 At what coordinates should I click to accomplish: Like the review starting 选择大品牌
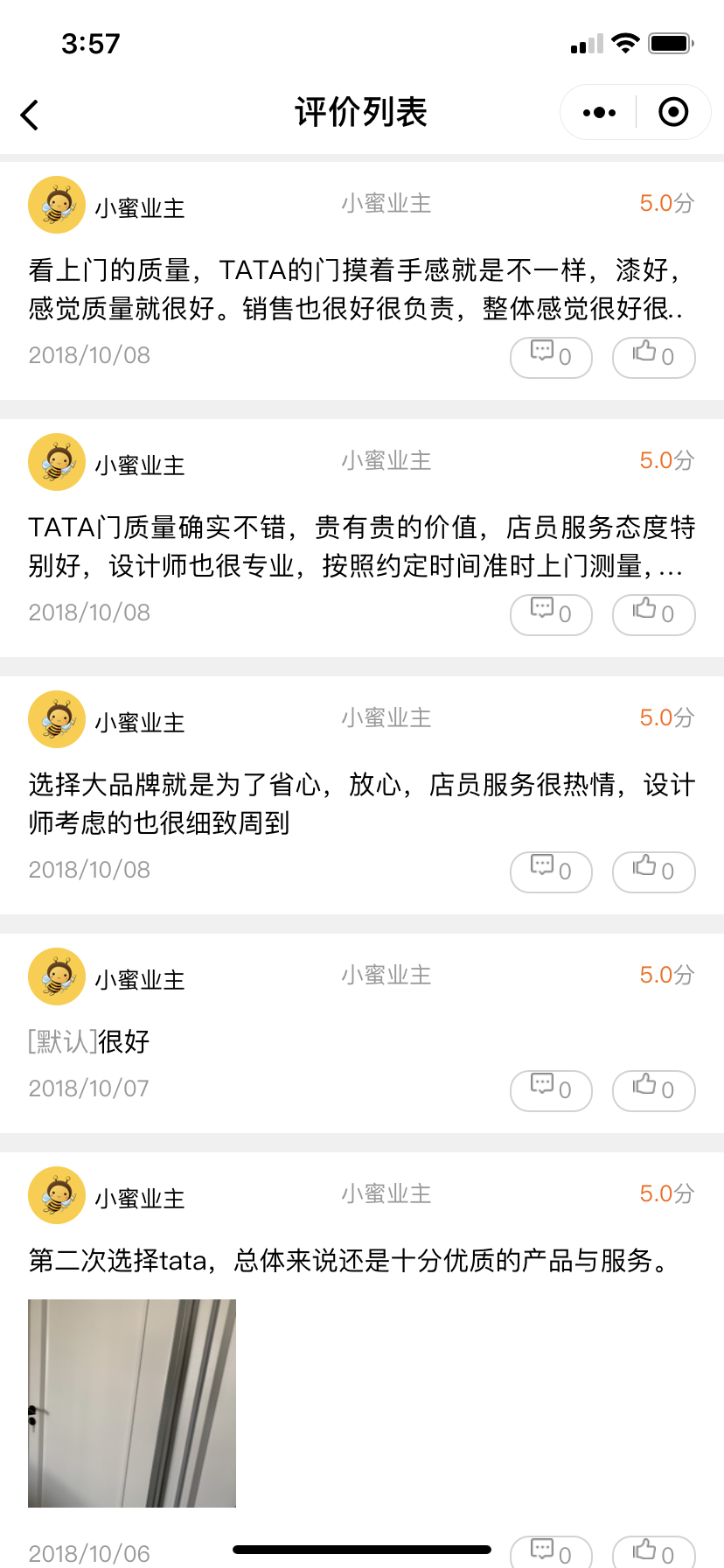(x=653, y=871)
